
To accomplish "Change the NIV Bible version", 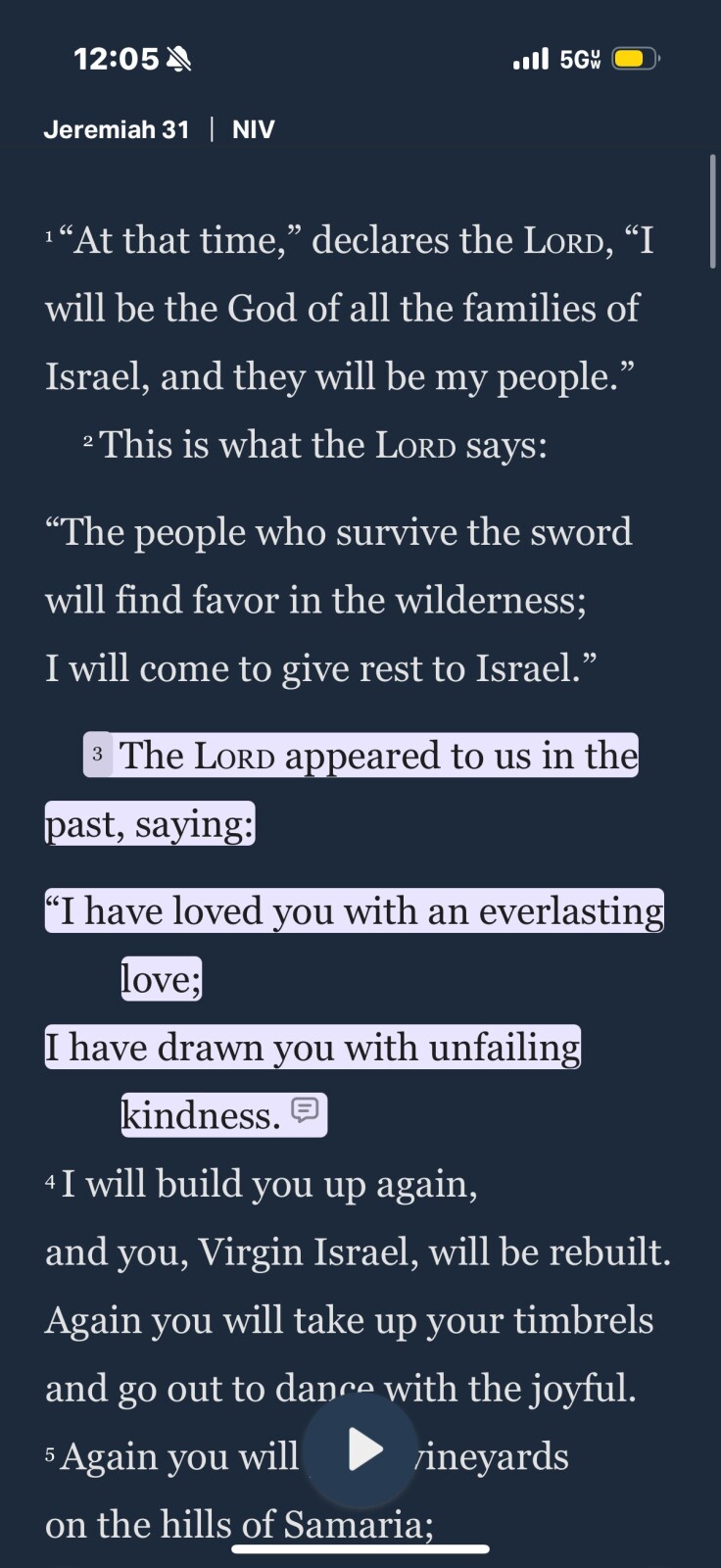I will pyautogui.click(x=253, y=129).
